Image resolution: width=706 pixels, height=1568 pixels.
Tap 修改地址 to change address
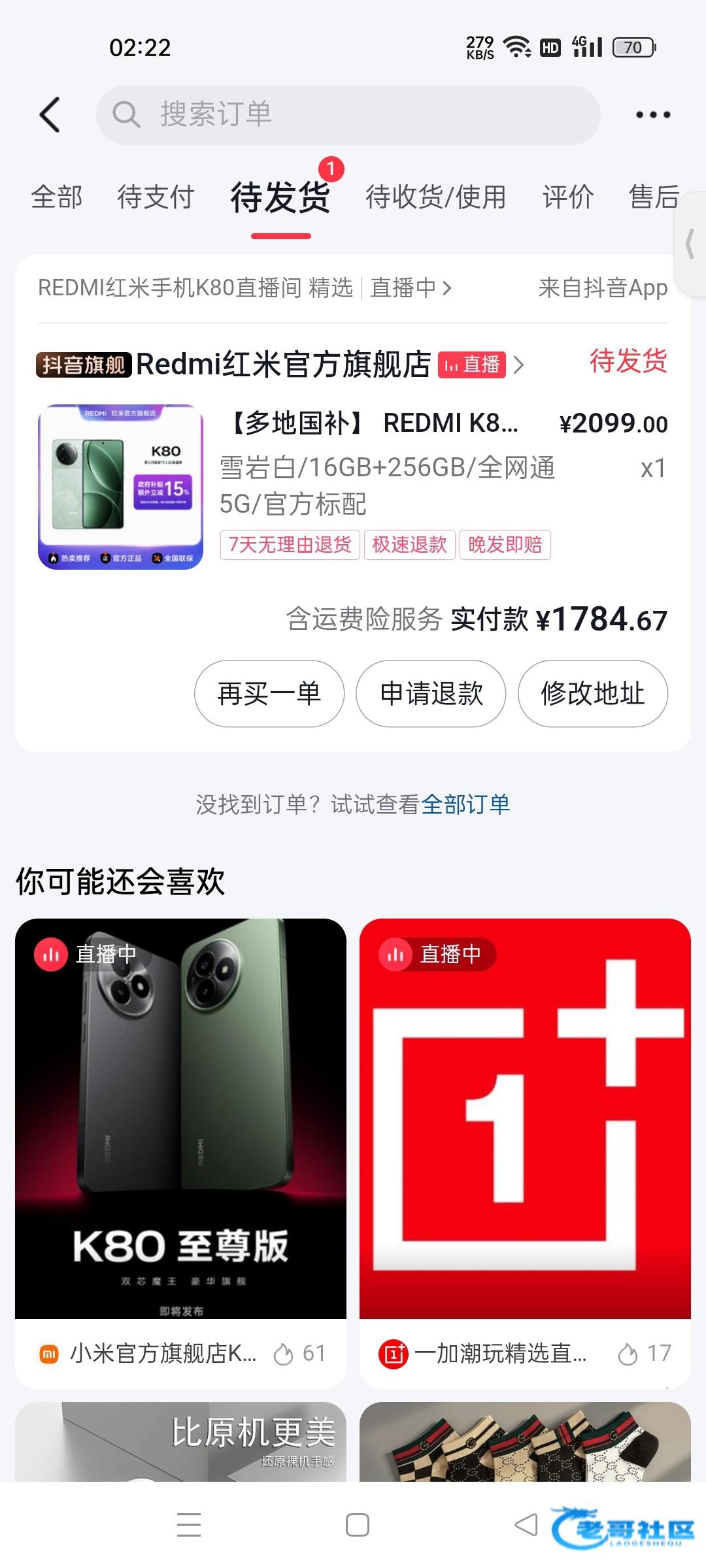pos(592,694)
